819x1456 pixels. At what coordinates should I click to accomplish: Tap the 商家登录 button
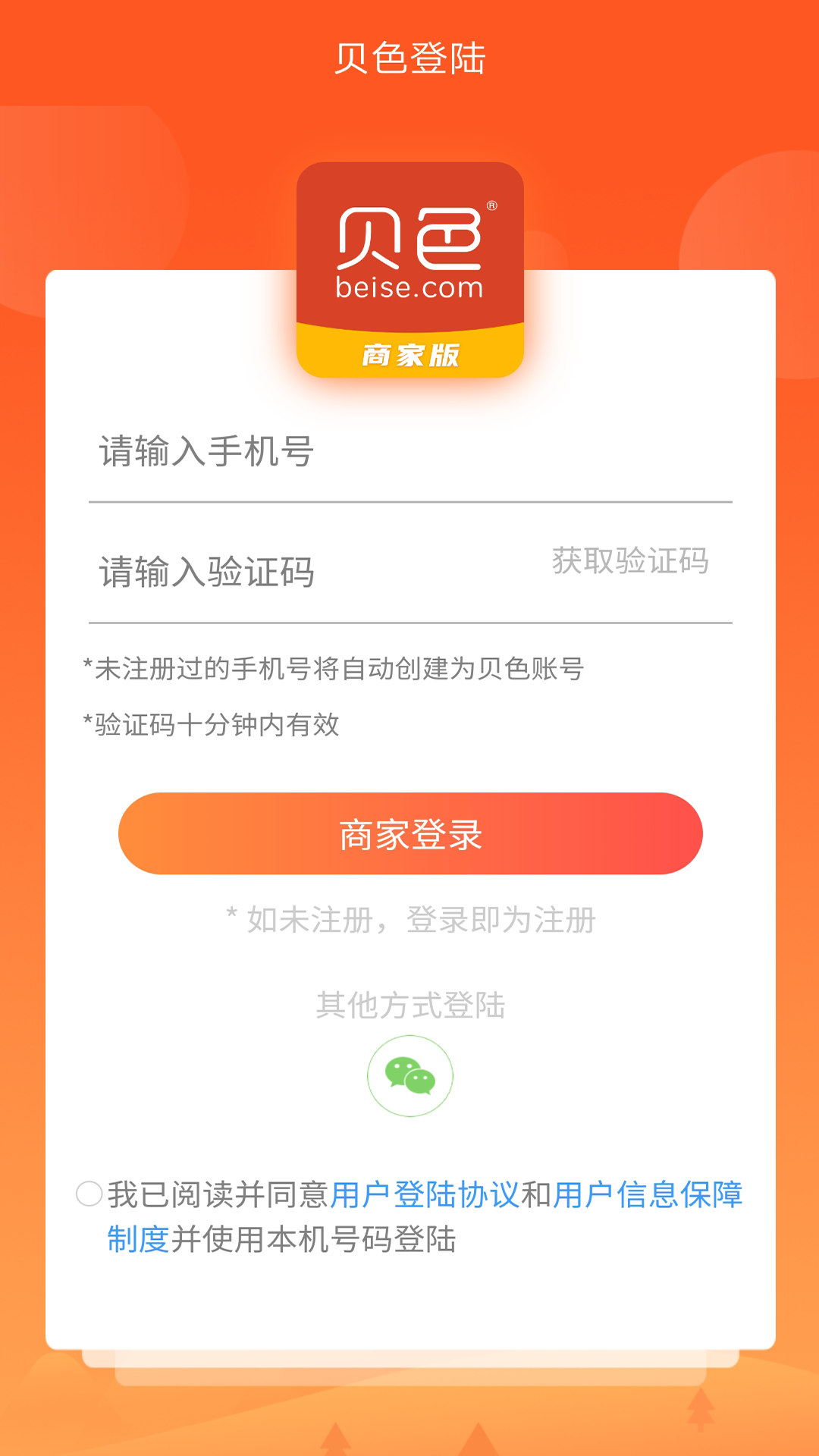tap(409, 833)
